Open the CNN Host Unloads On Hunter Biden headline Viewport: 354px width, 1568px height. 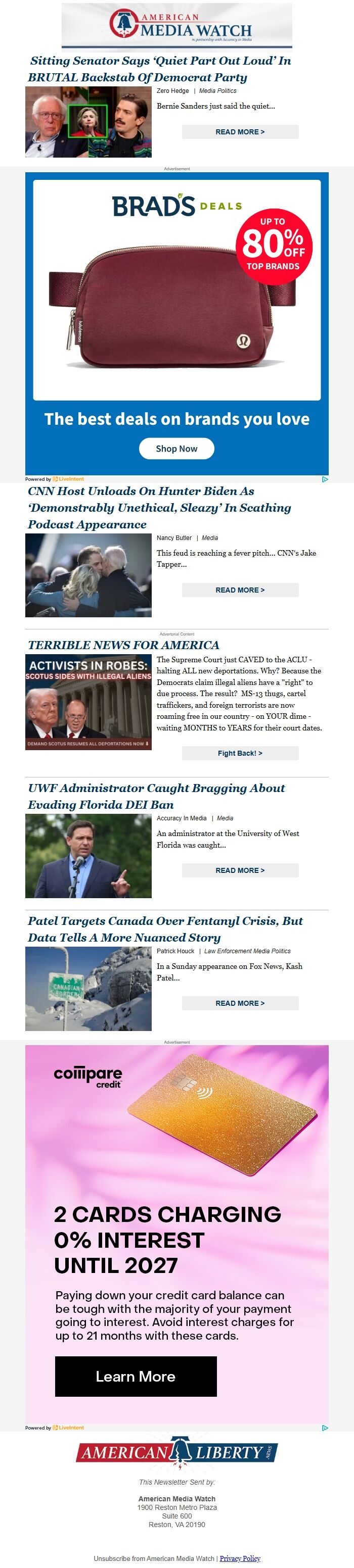click(160, 508)
